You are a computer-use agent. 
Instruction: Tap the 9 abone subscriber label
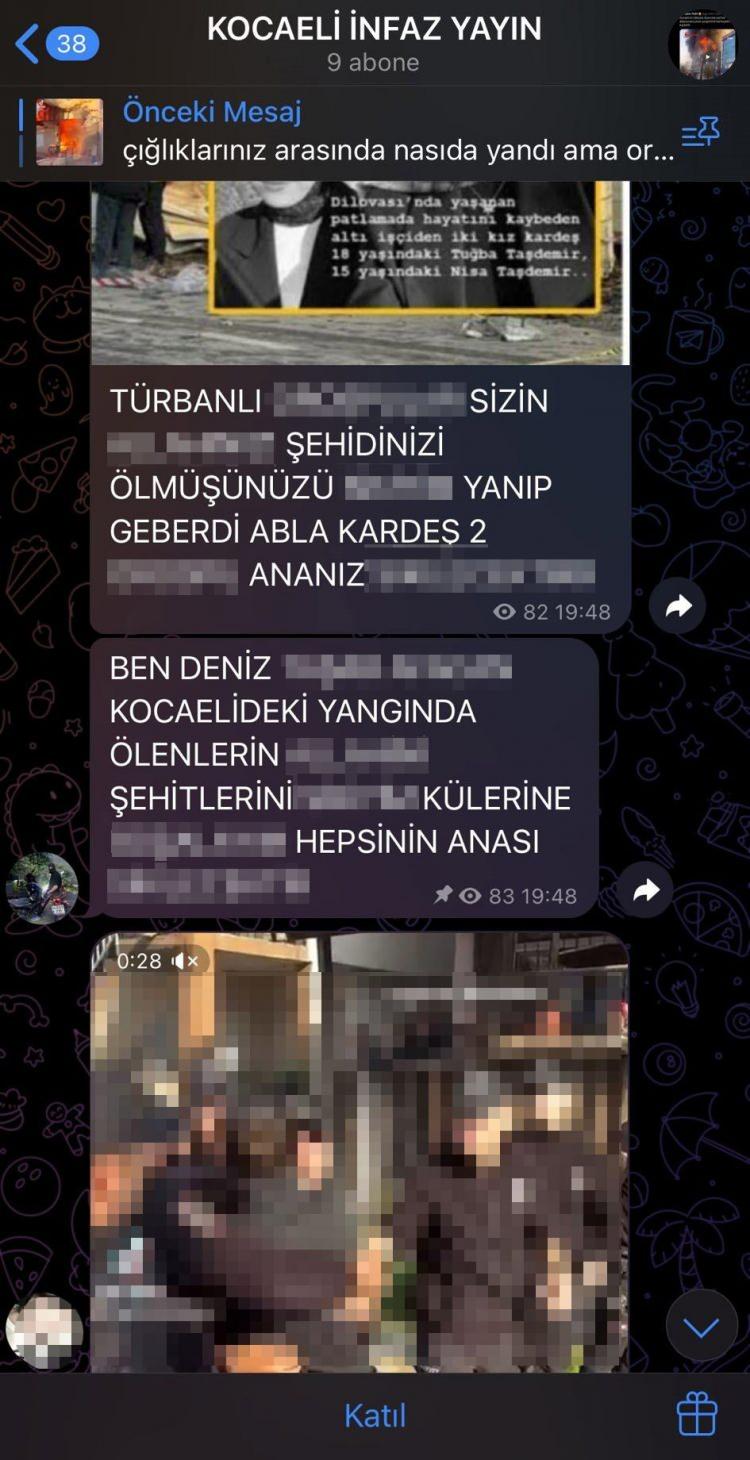[375, 62]
